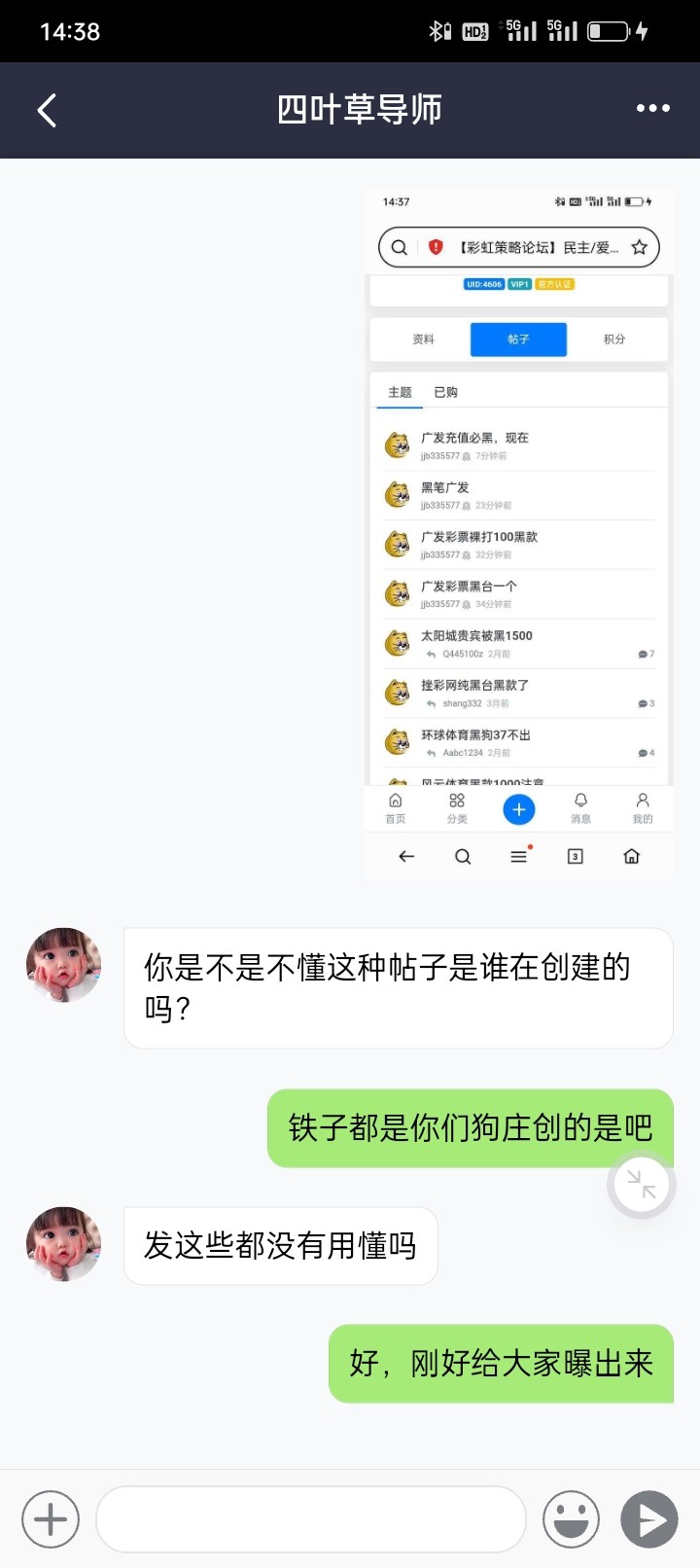The width and height of the screenshot is (700, 1568).
Task: Send the message with arrow button
Action: (649, 1518)
